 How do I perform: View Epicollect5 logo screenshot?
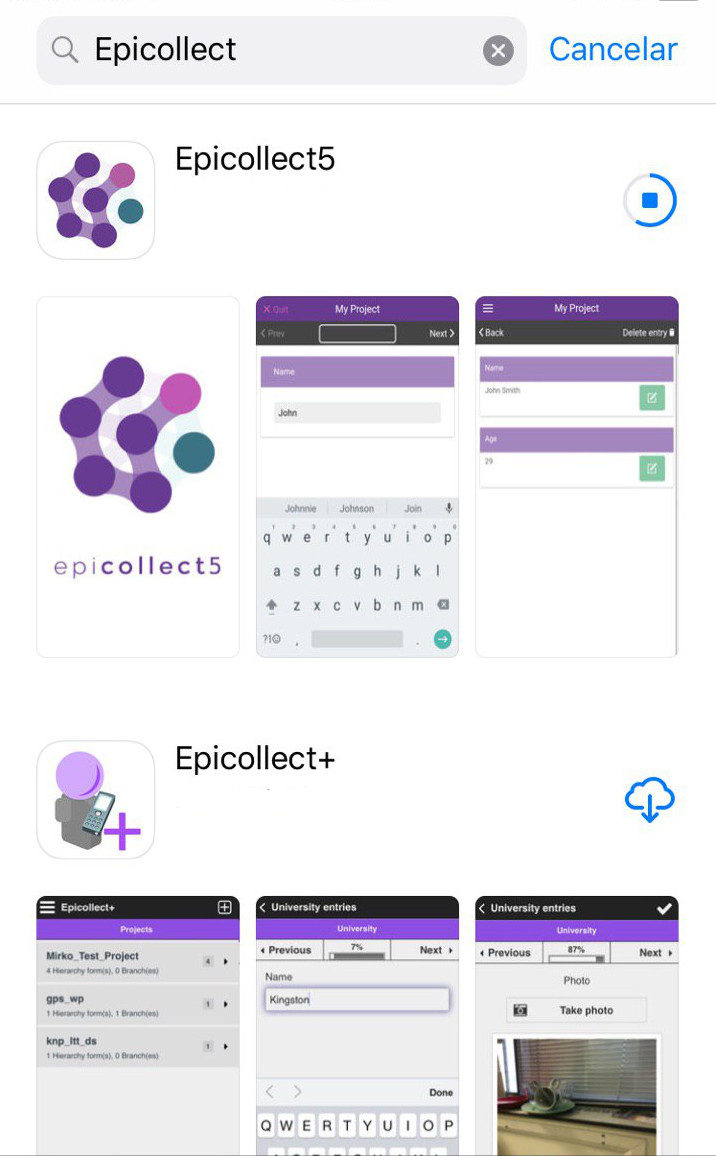pos(138,476)
